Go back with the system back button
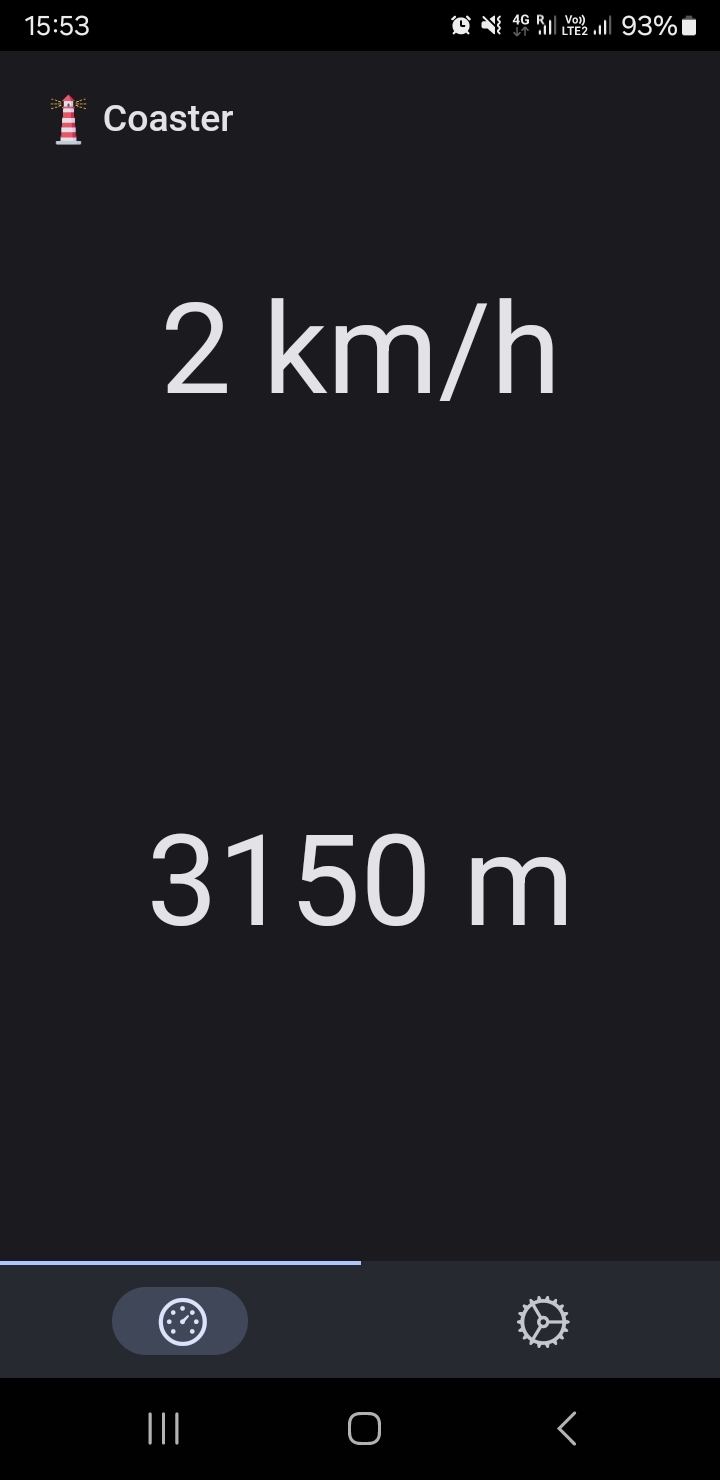This screenshot has height=1480, width=720. 566,1428
